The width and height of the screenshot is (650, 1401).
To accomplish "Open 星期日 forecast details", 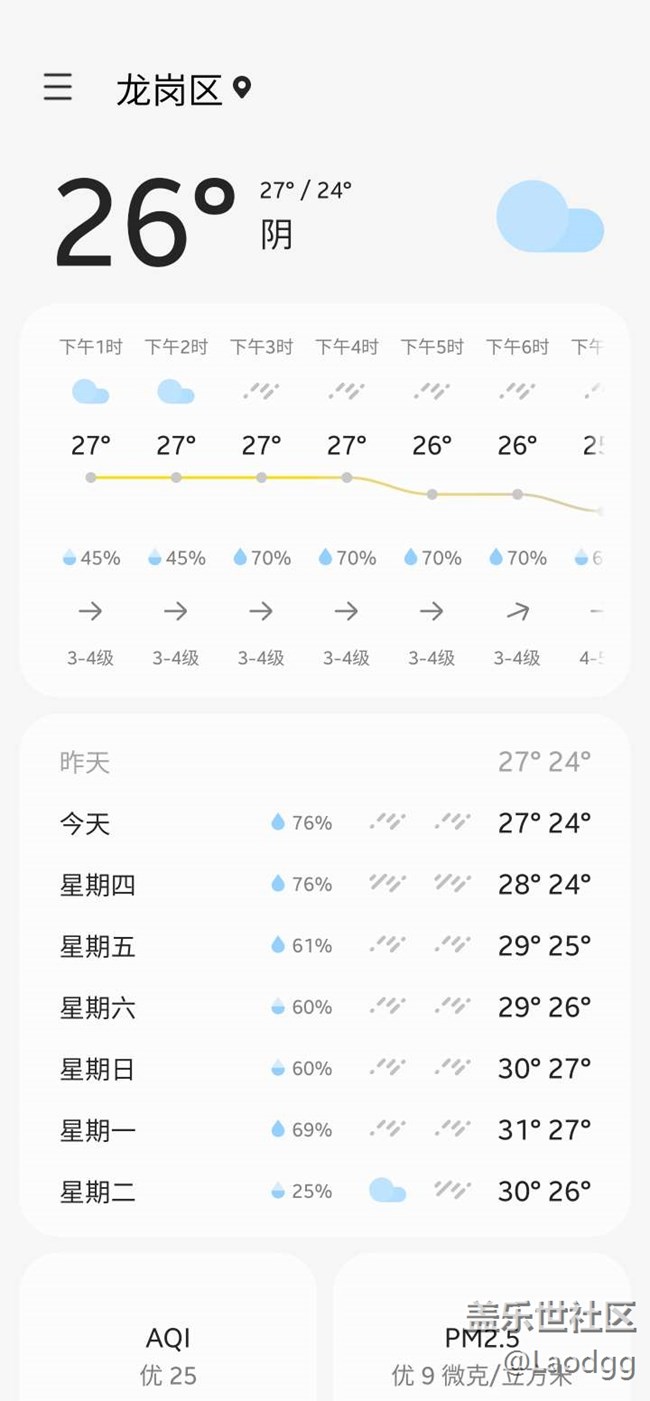I will pyautogui.click(x=325, y=1068).
